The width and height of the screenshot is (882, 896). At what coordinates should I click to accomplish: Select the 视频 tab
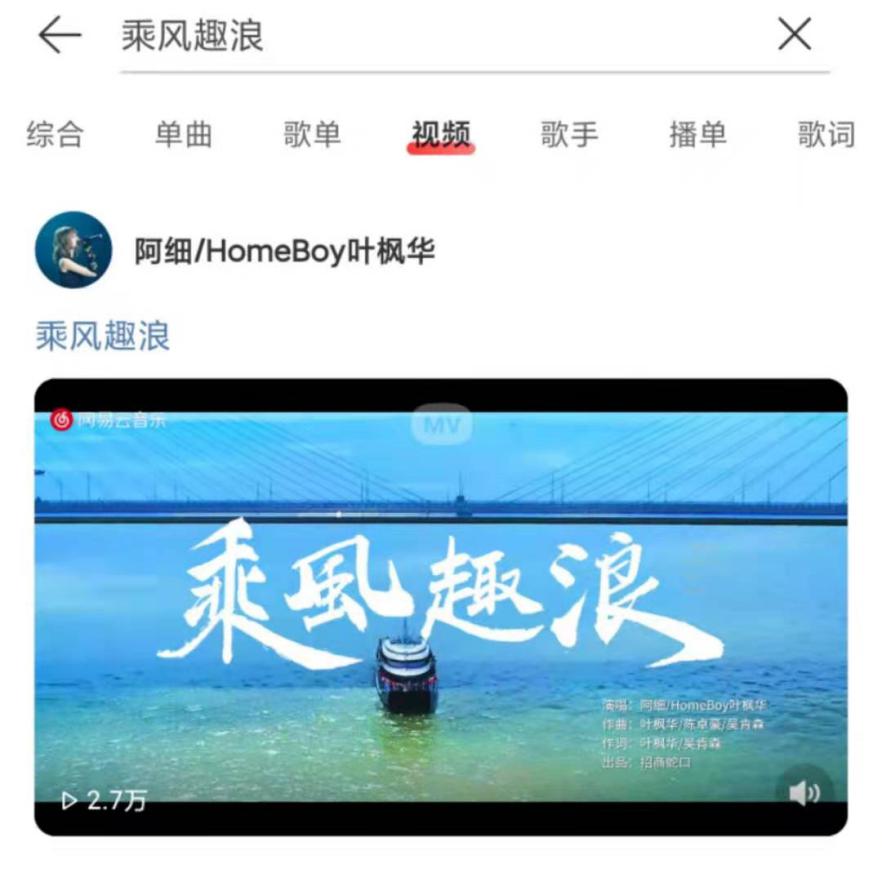(441, 136)
